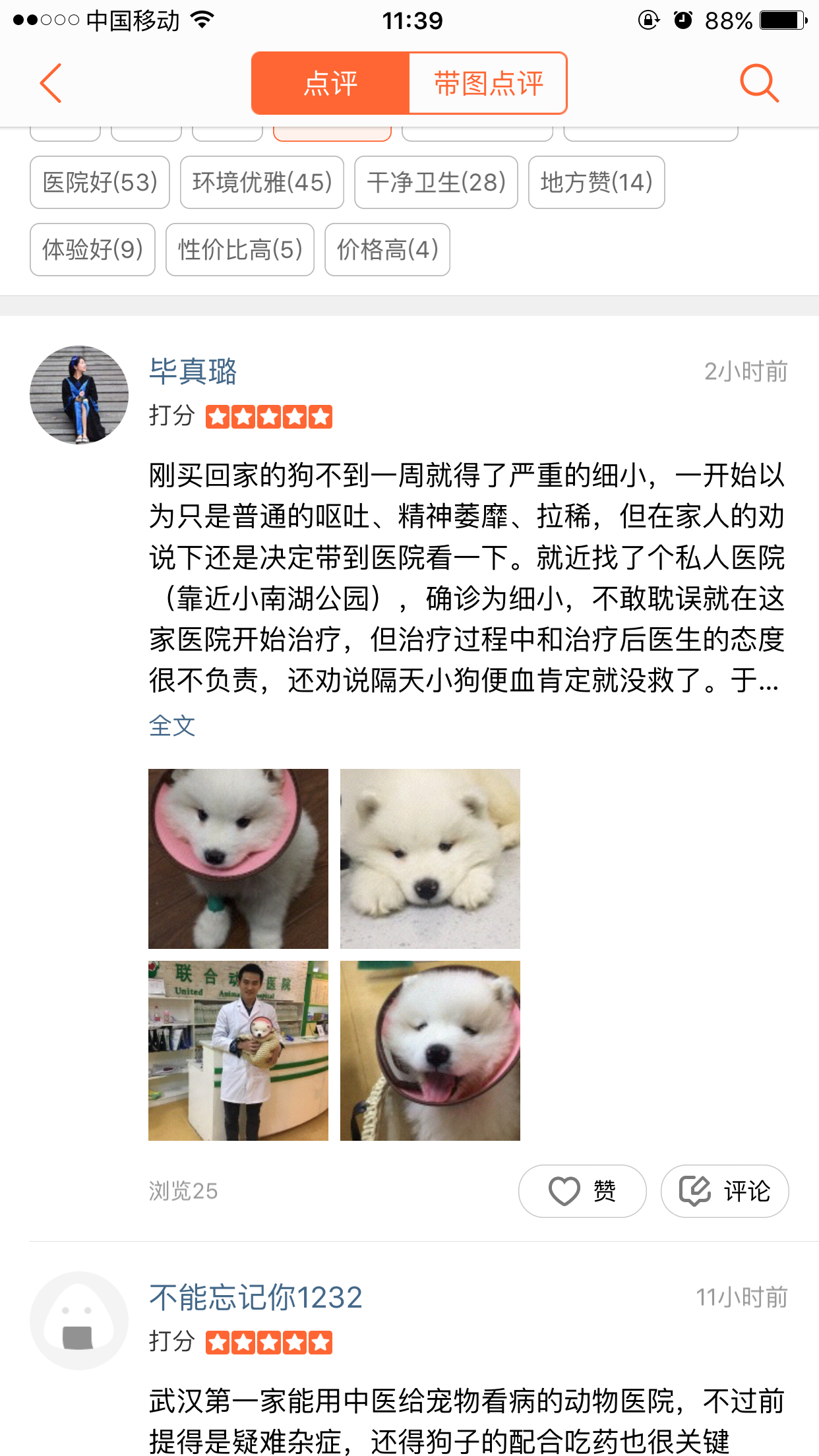Switch to the 带图点评 tab
Viewport: 819px width, 1456px height.
tap(488, 84)
